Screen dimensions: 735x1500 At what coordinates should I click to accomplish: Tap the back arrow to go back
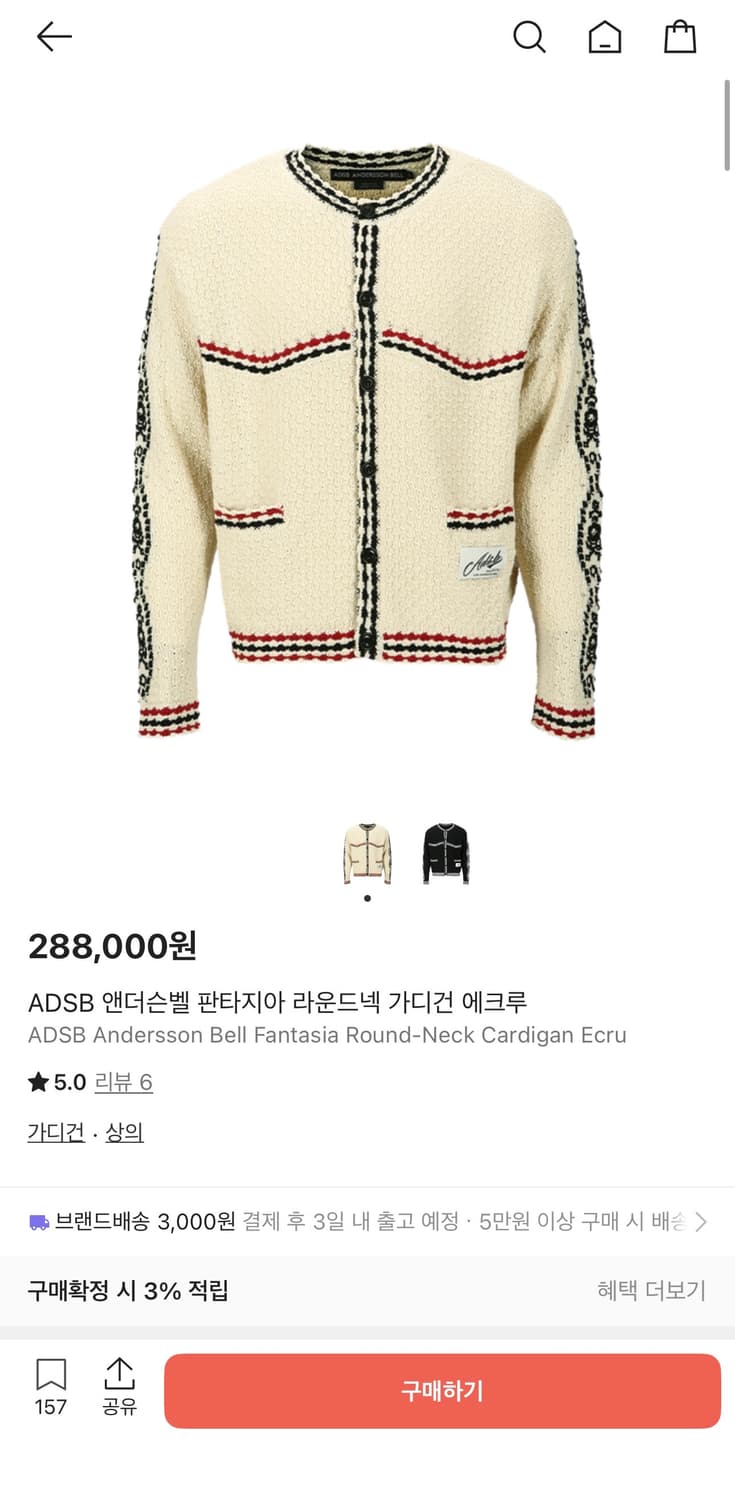pyautogui.click(x=55, y=37)
